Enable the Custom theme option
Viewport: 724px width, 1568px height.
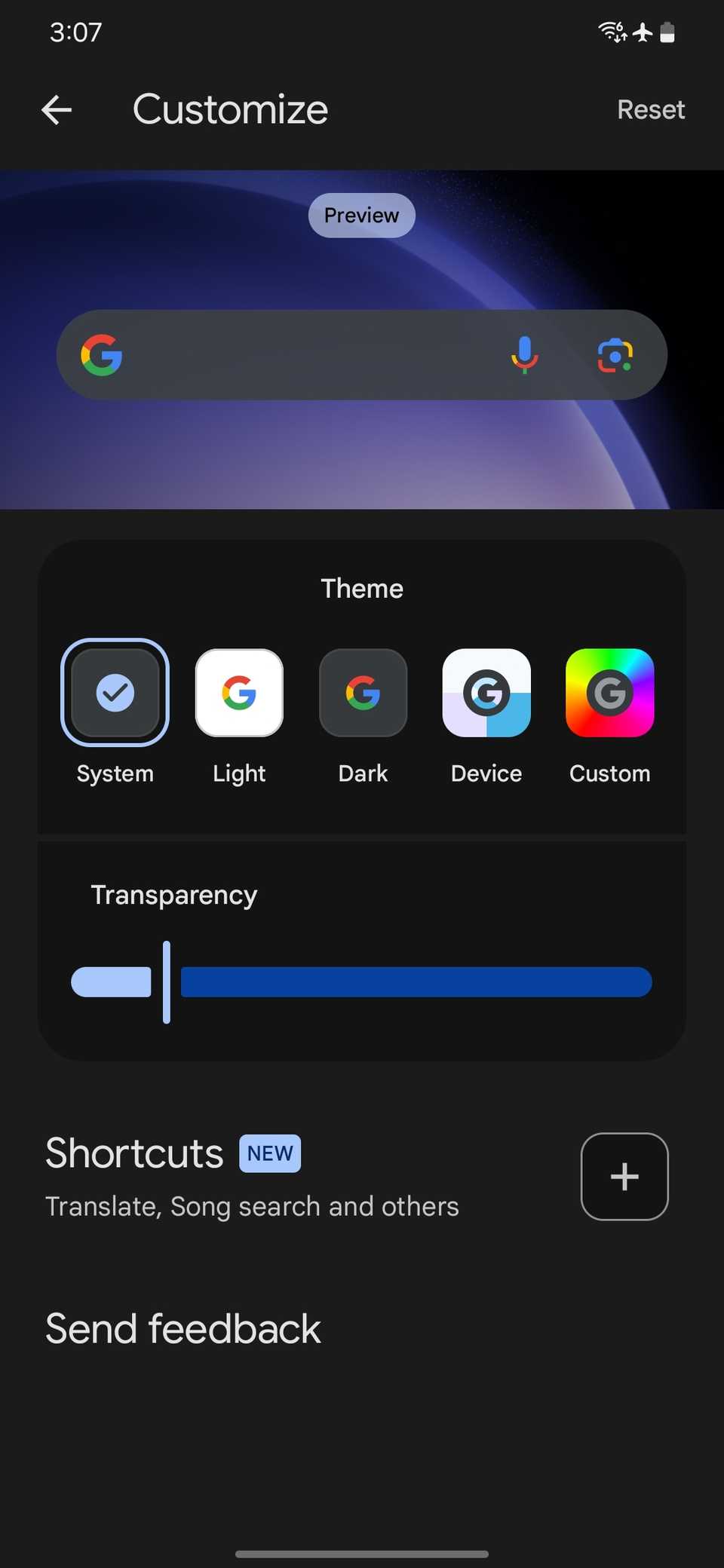tap(609, 773)
